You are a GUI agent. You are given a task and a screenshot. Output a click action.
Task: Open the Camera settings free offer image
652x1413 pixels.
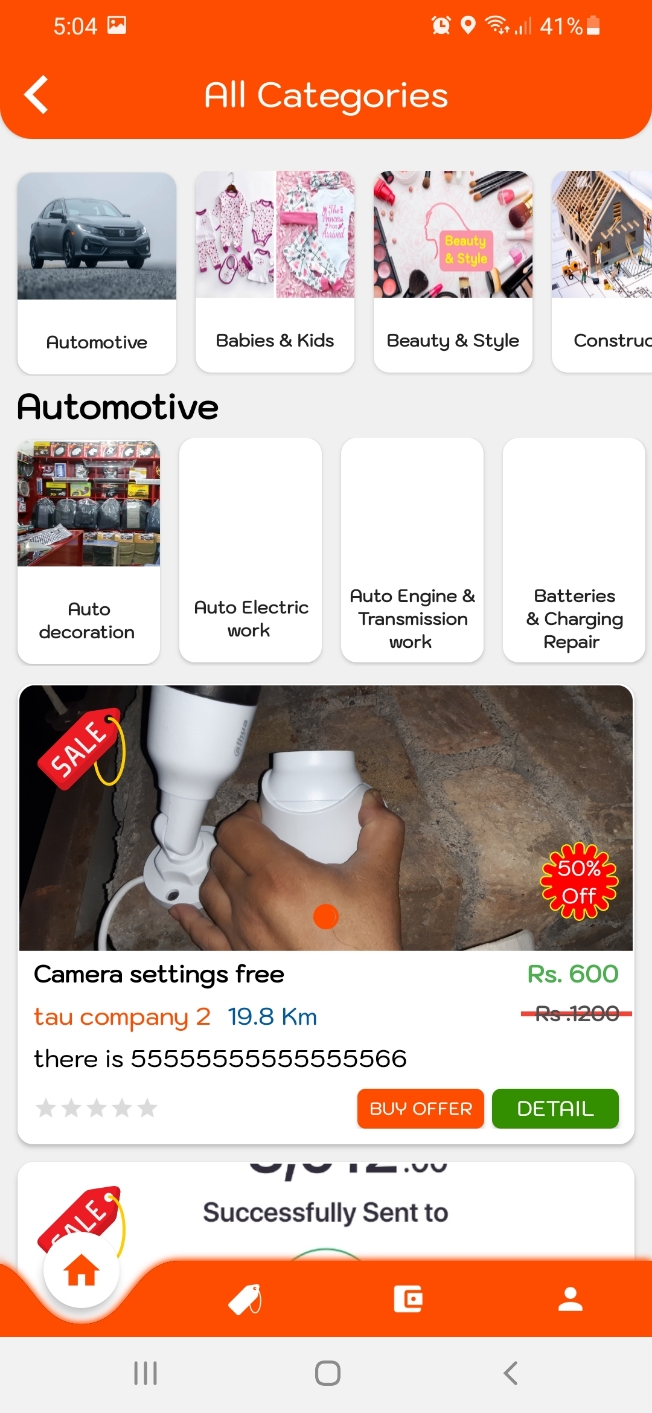click(x=326, y=818)
